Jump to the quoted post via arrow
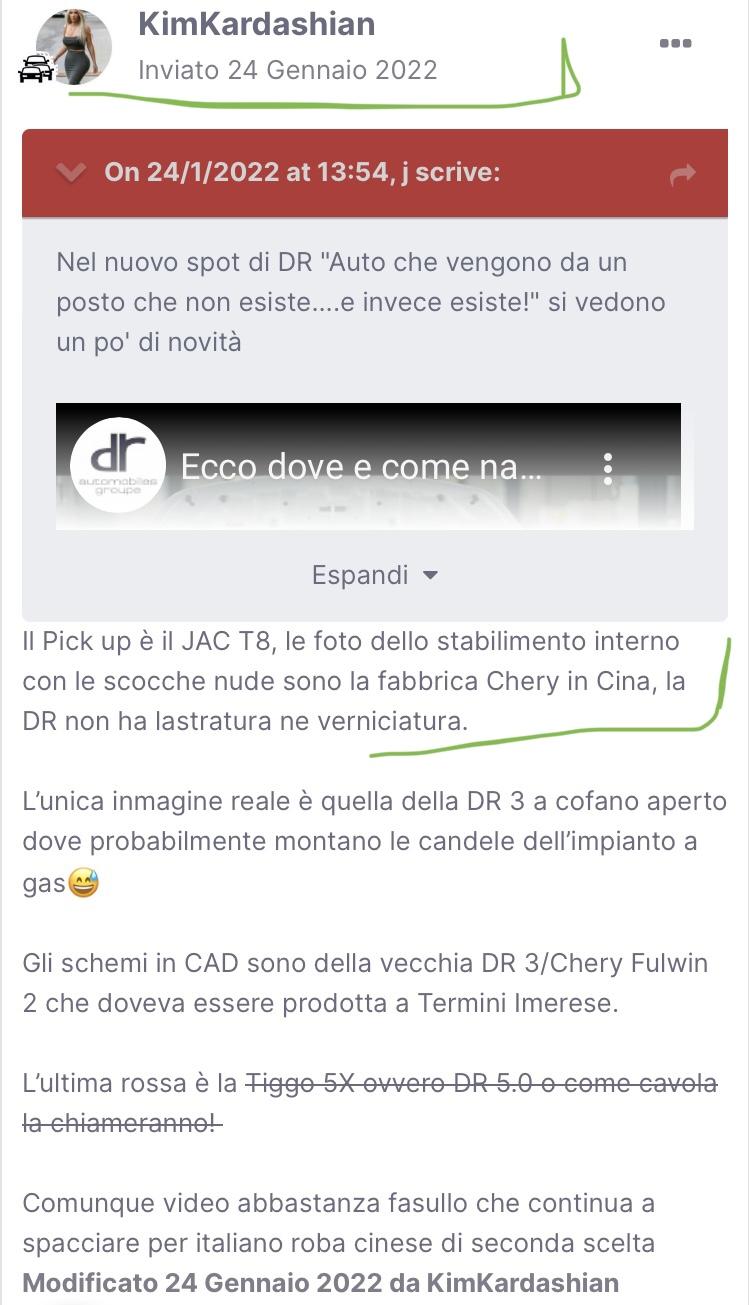 pyautogui.click(x=682, y=175)
